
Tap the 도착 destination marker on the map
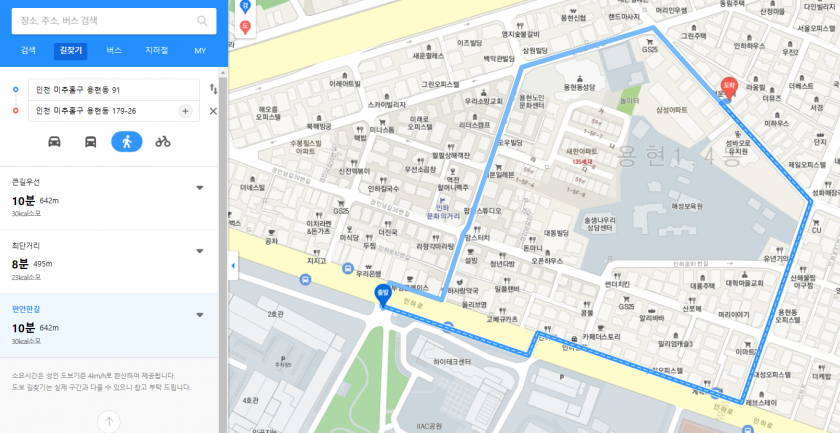click(x=728, y=87)
